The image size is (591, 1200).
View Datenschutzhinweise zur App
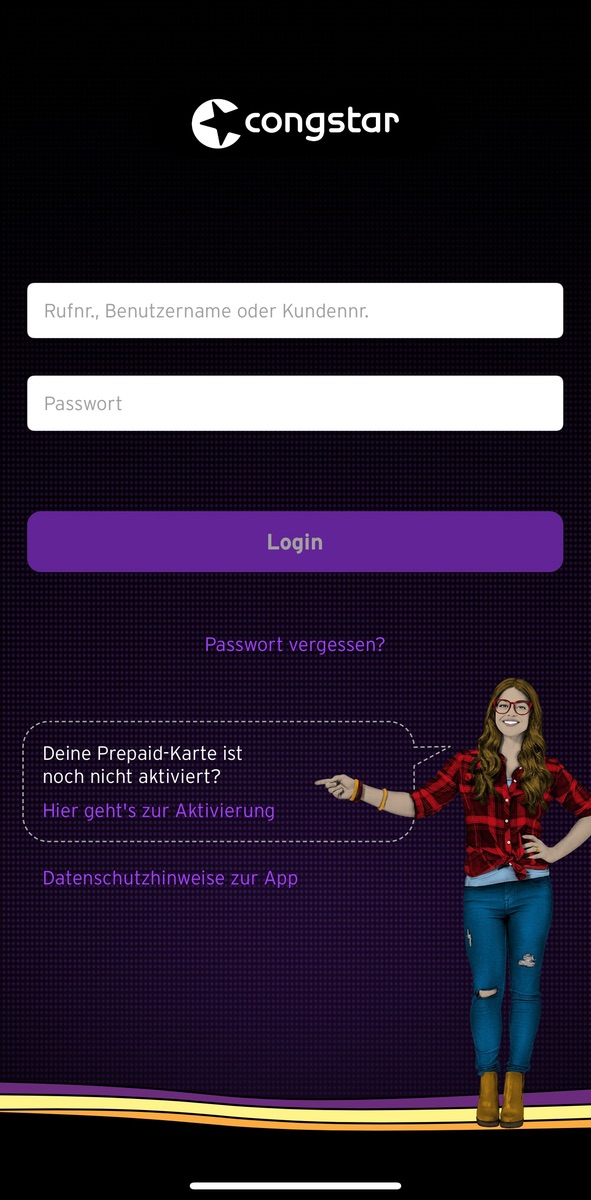point(170,878)
